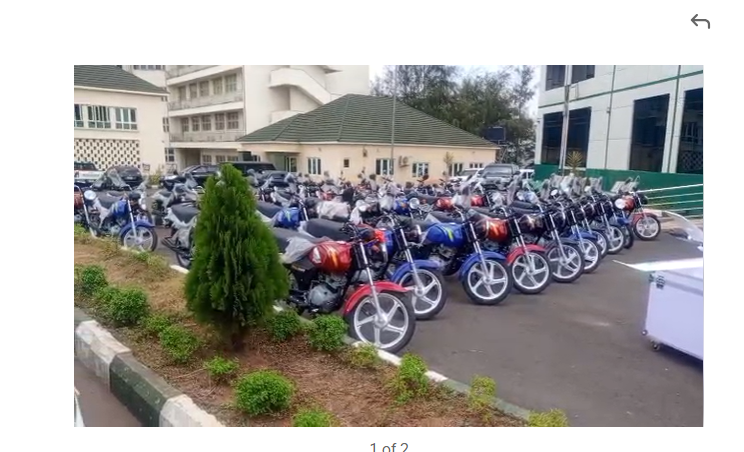Viewport: 744px width, 452px height.
Task: Open the motorcycles photo
Action: [x=388, y=246]
